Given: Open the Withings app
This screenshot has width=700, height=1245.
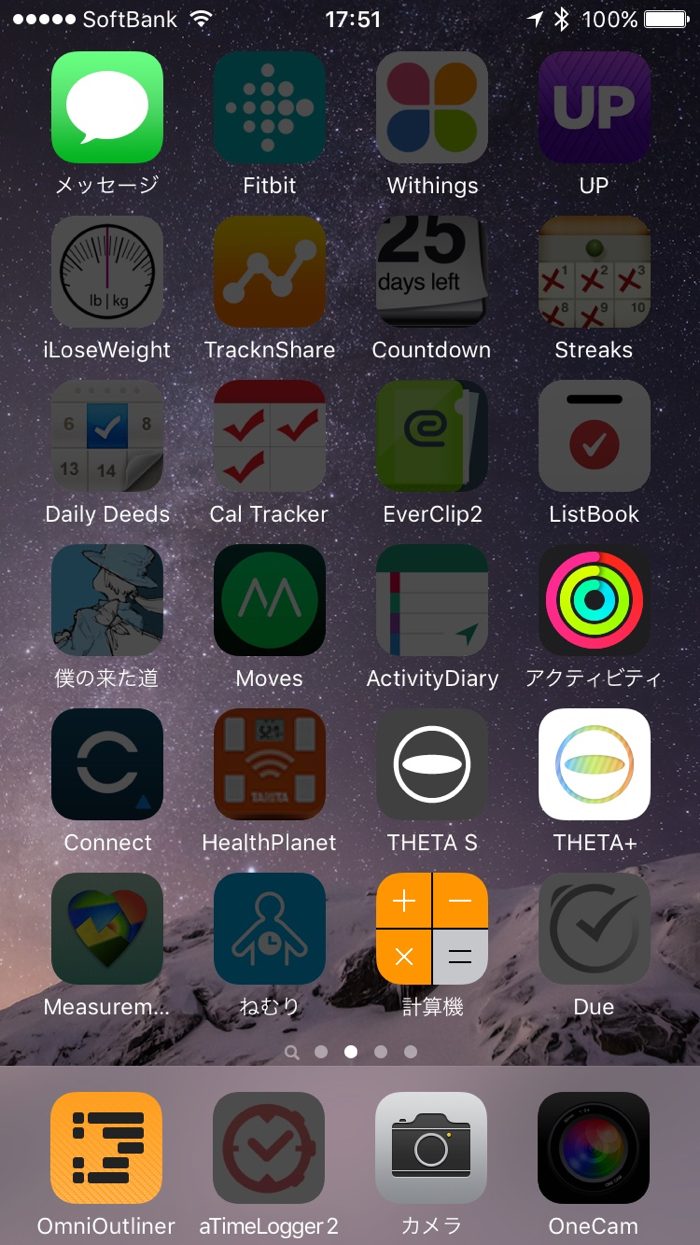Looking at the screenshot, I should [432, 107].
